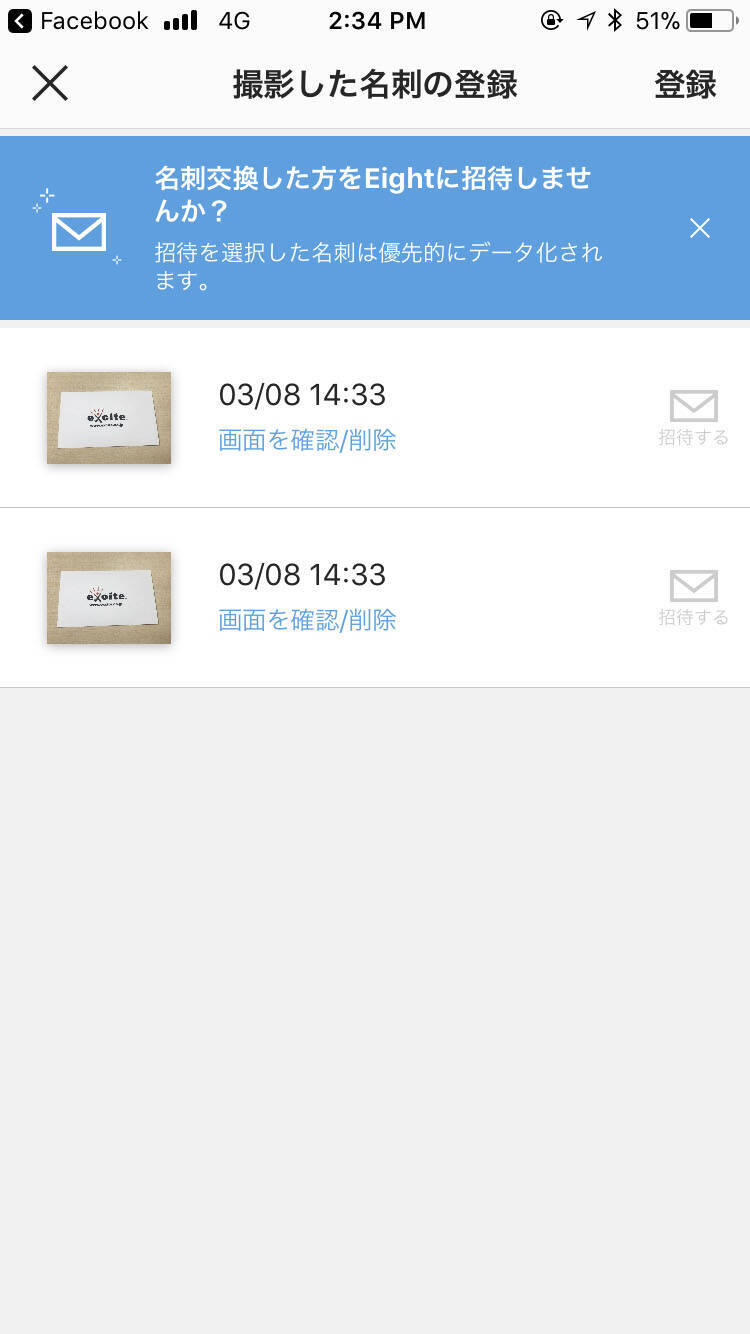The width and height of the screenshot is (750, 1334).
Task: Tap 招待する on the second card entry
Action: [x=693, y=597]
